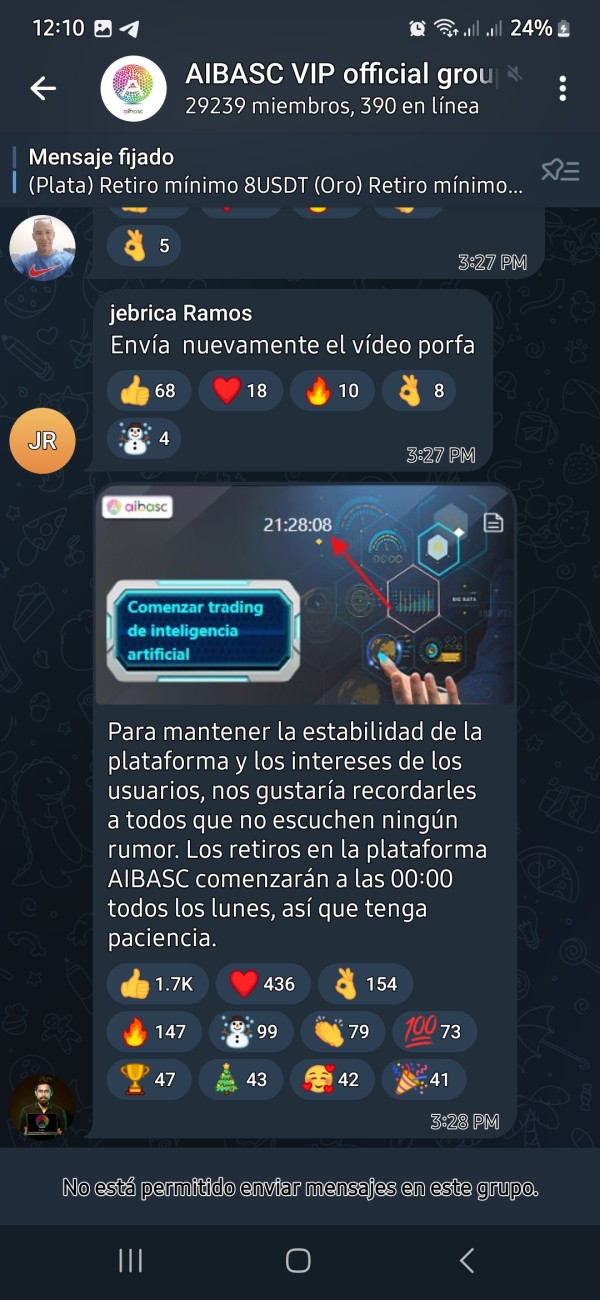Tap the 100 reaction showing 73
600x1300 pixels.
click(435, 1032)
